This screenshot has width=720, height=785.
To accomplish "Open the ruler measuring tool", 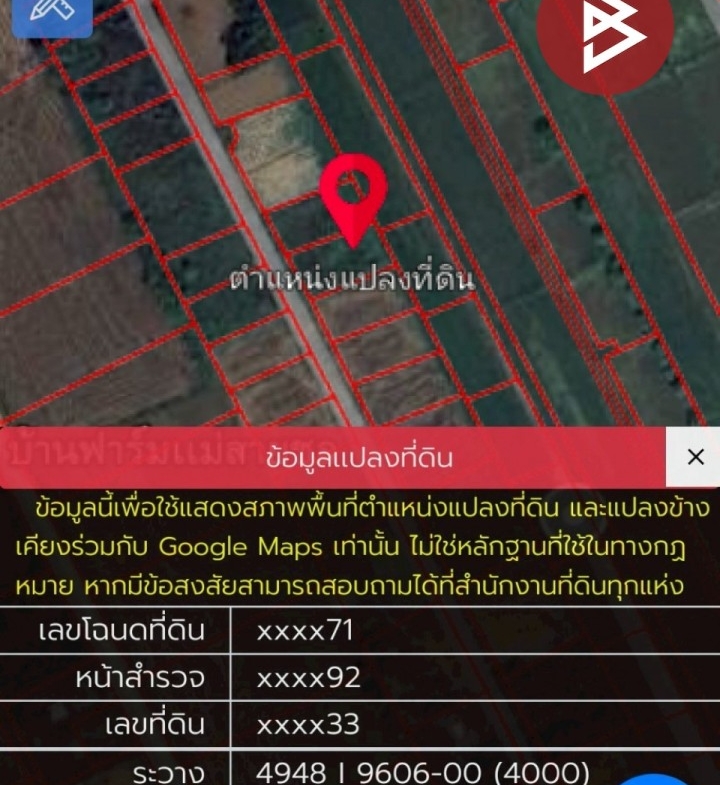I will click(x=52, y=12).
